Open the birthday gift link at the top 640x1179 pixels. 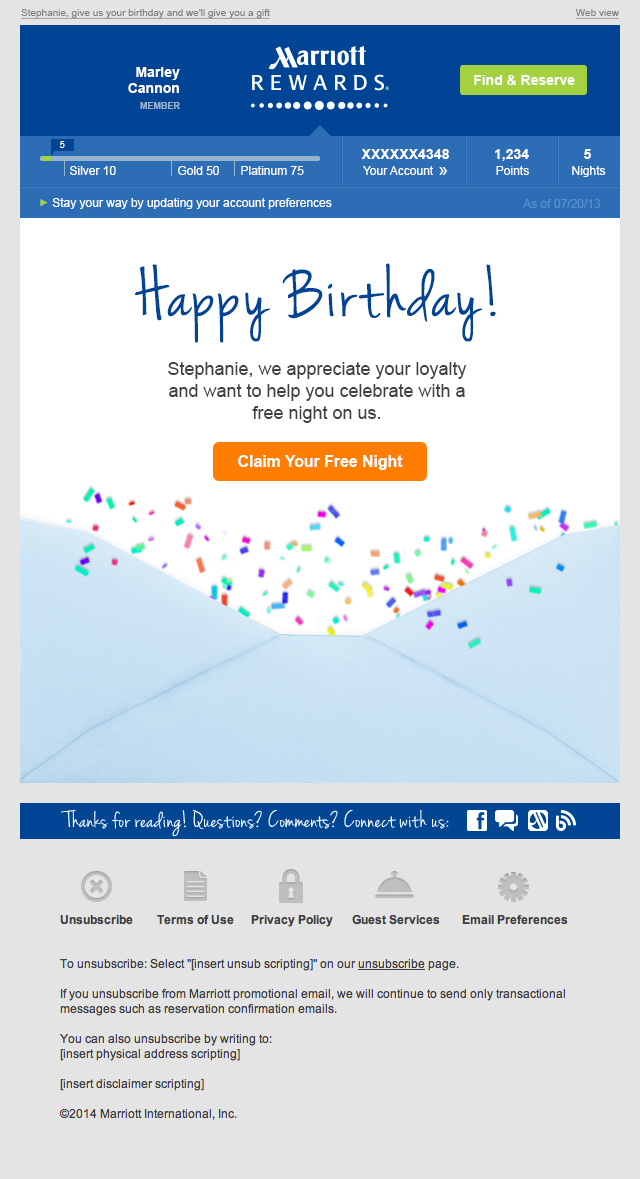pos(145,13)
